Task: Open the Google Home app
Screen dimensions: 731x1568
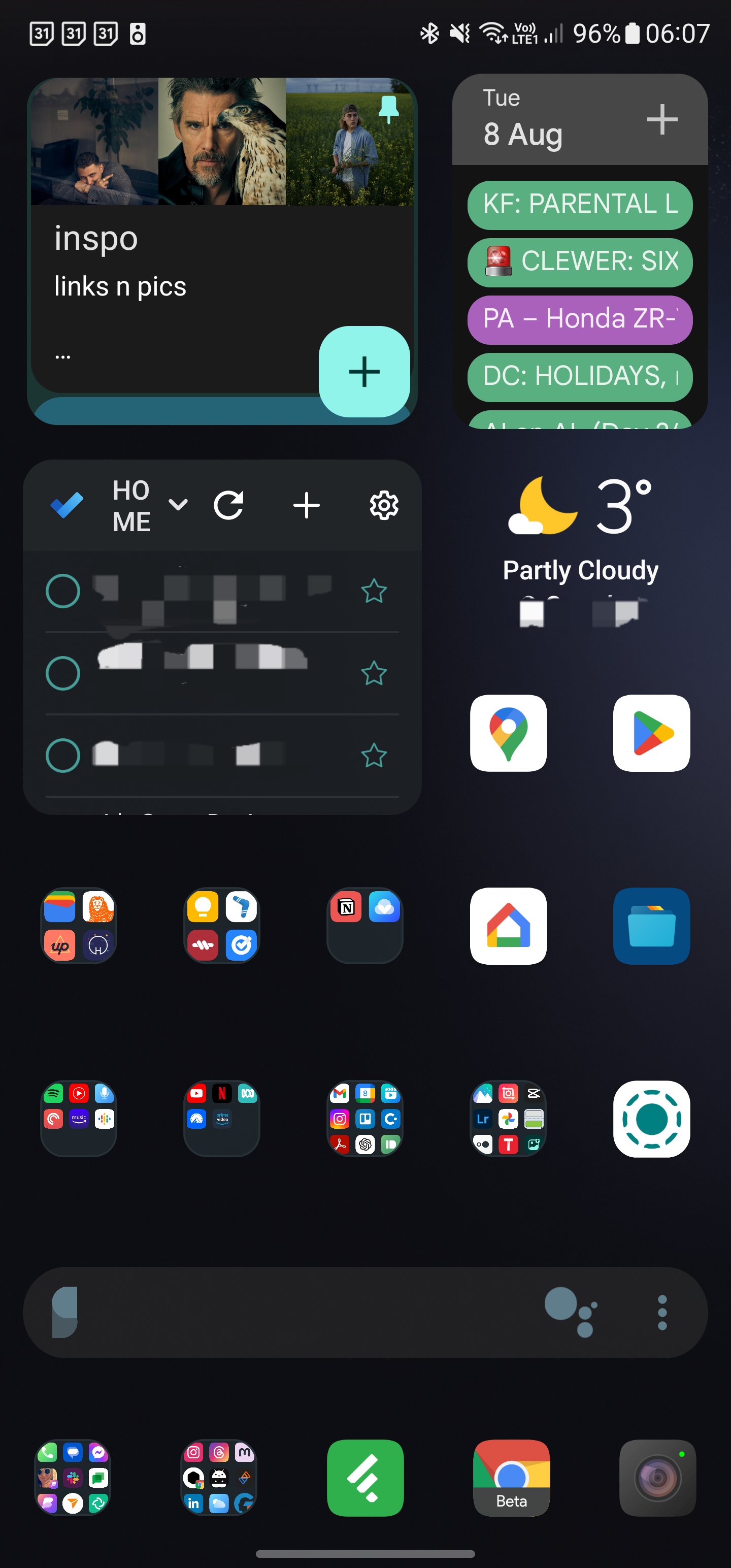Action: pyautogui.click(x=508, y=926)
